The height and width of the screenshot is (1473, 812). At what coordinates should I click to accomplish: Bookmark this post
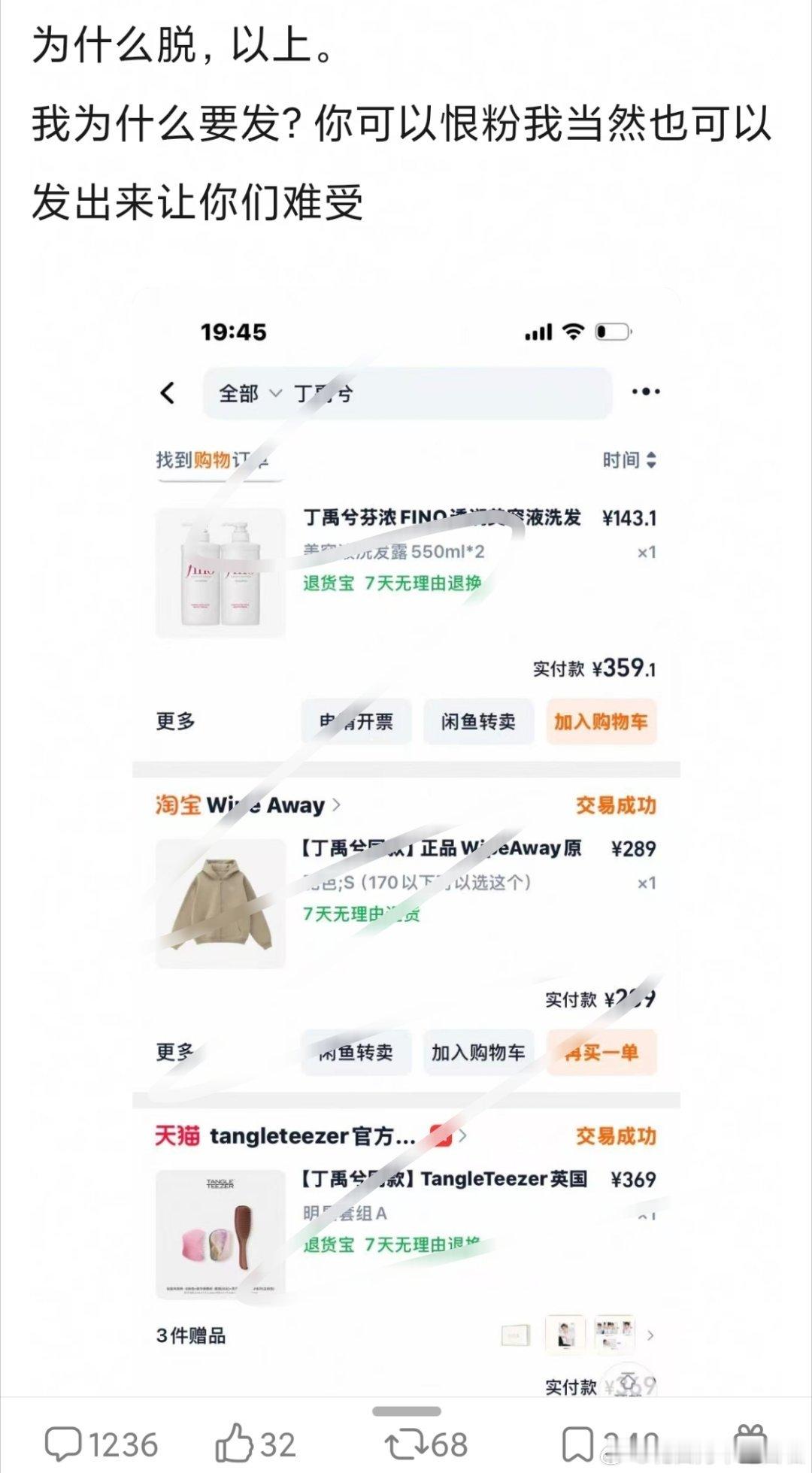pos(611,1444)
